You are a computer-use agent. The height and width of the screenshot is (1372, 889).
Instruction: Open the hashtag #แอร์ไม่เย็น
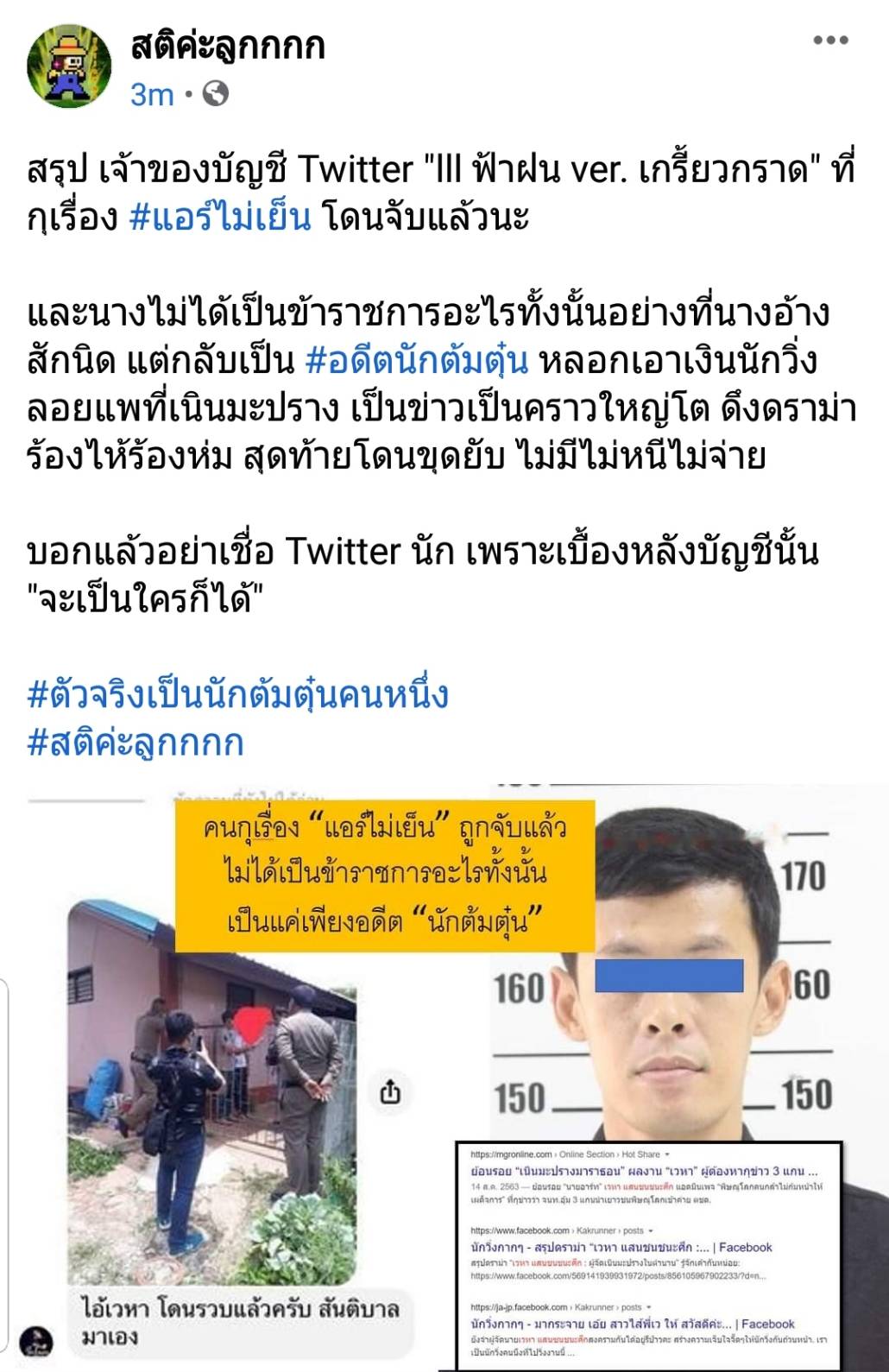[219, 217]
